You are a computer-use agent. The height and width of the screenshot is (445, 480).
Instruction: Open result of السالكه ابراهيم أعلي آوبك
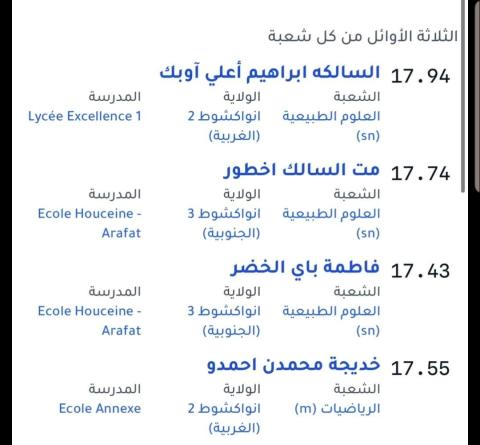(270, 73)
